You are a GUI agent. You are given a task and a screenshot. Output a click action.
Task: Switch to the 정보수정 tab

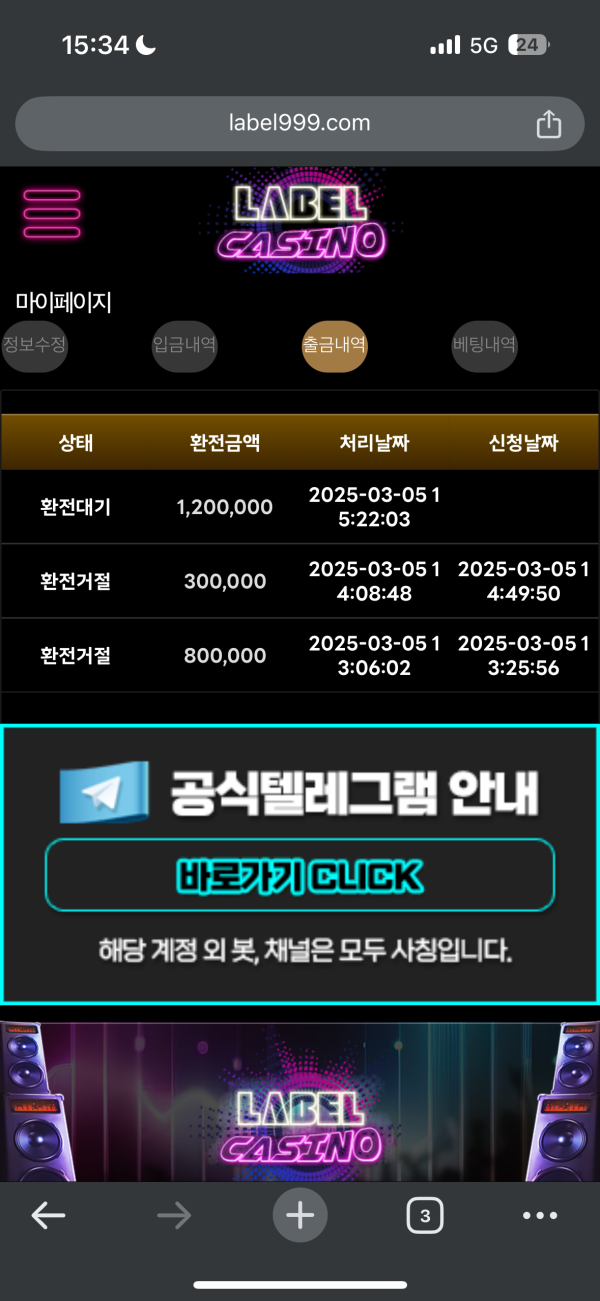coord(34,346)
